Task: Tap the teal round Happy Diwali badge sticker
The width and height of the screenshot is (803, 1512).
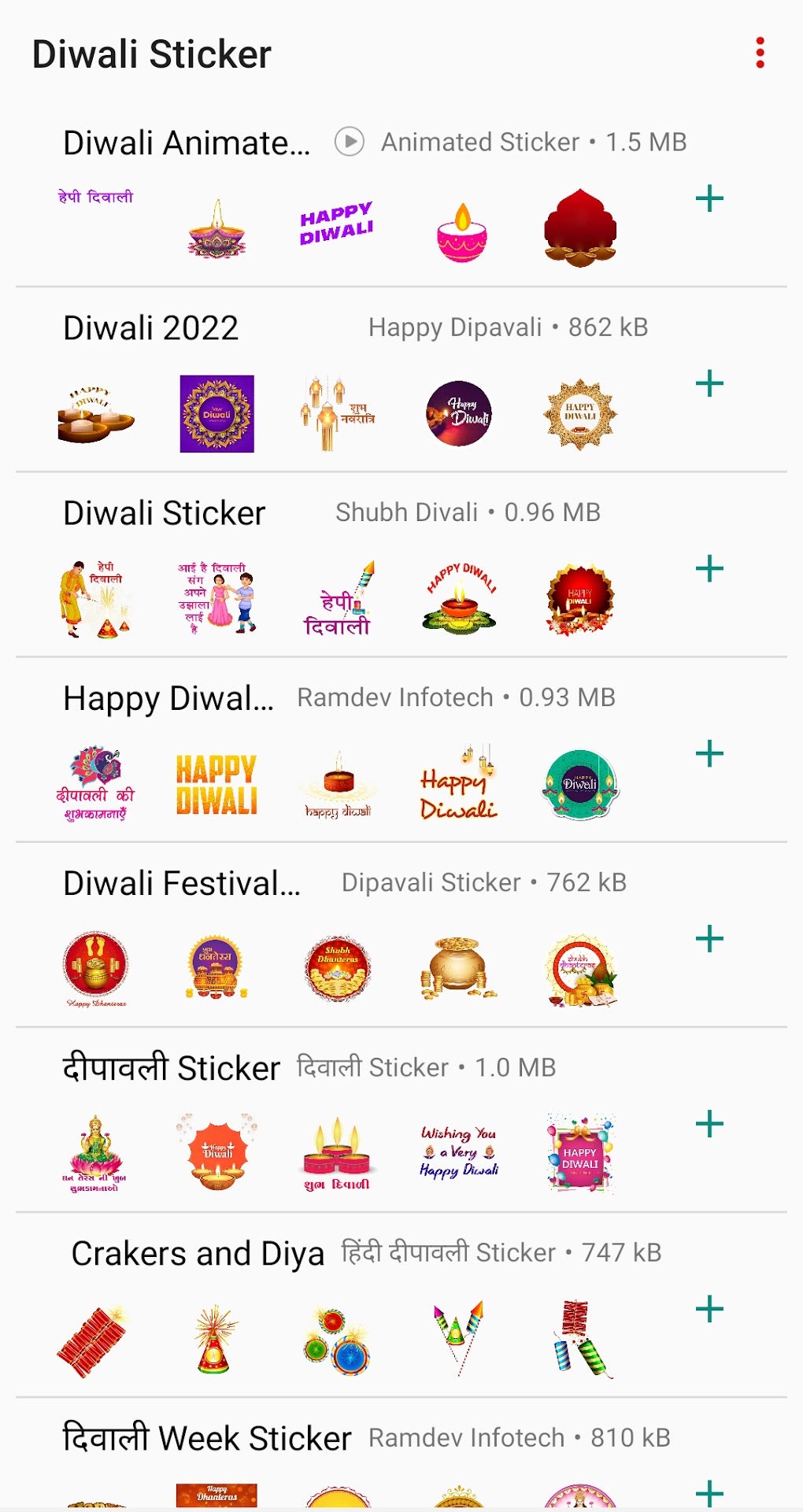Action: 580,783
